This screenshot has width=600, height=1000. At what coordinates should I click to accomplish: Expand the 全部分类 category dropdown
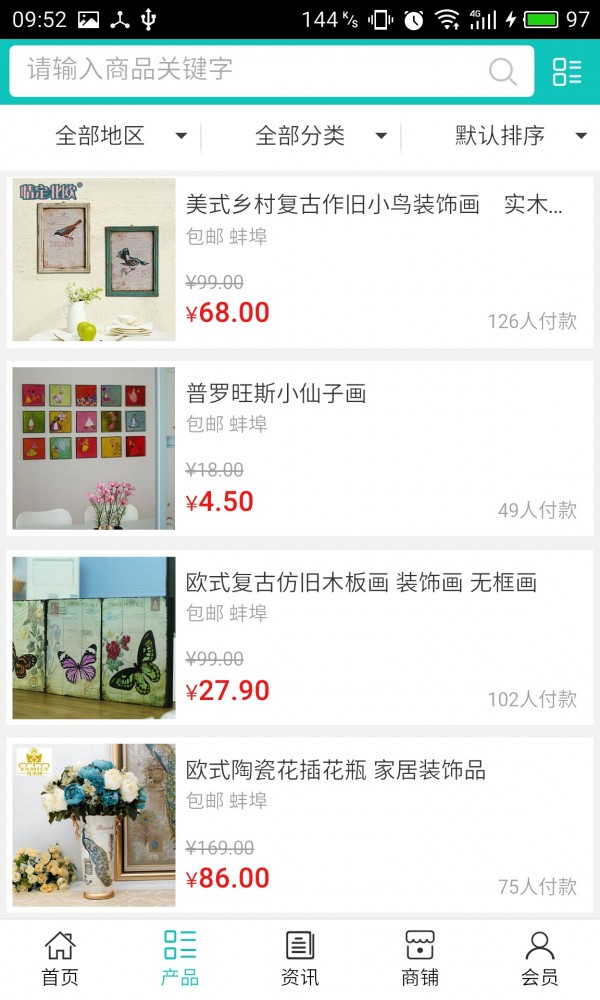coord(320,136)
